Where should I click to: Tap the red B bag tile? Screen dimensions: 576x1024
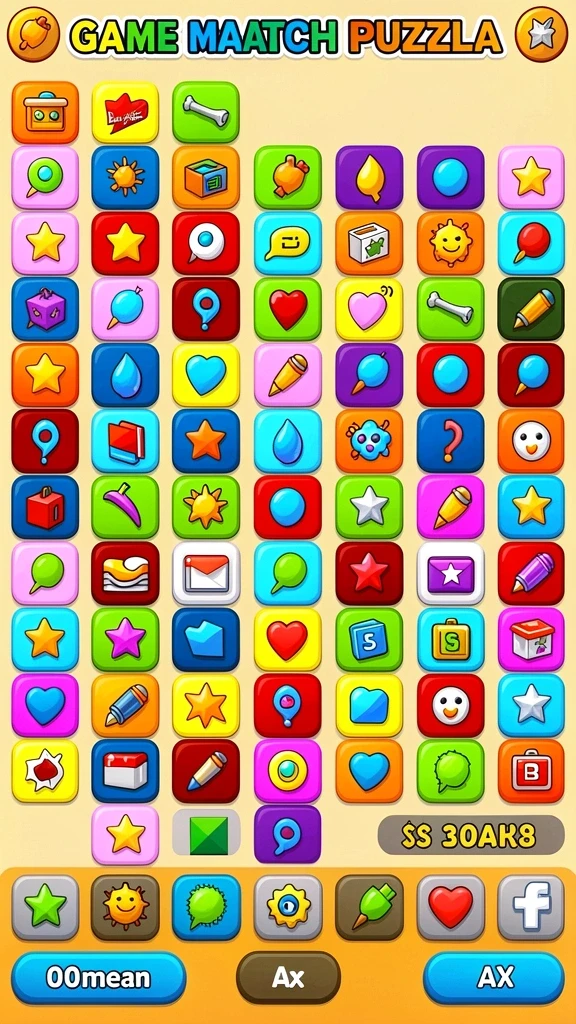coord(532,771)
